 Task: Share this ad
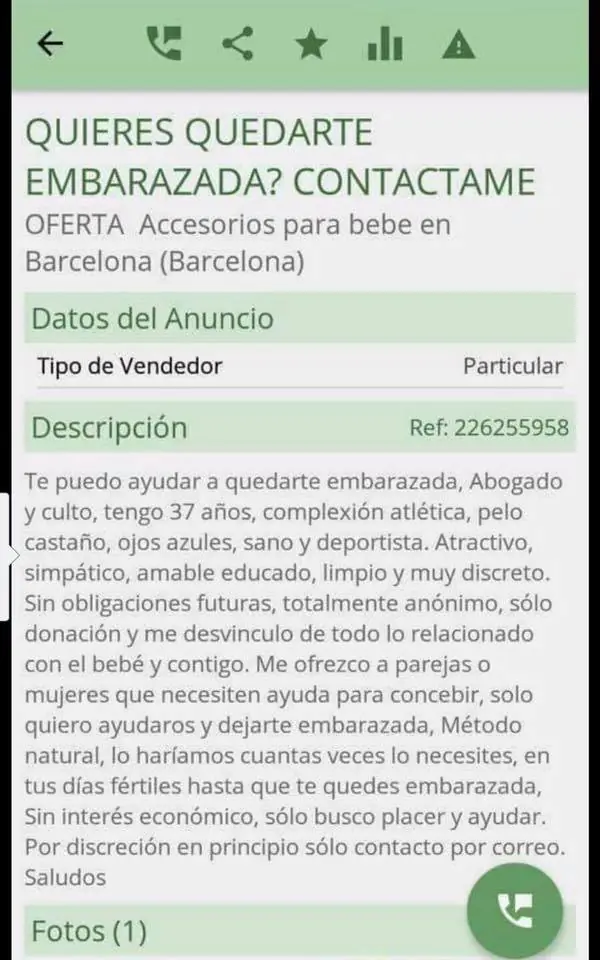click(237, 43)
